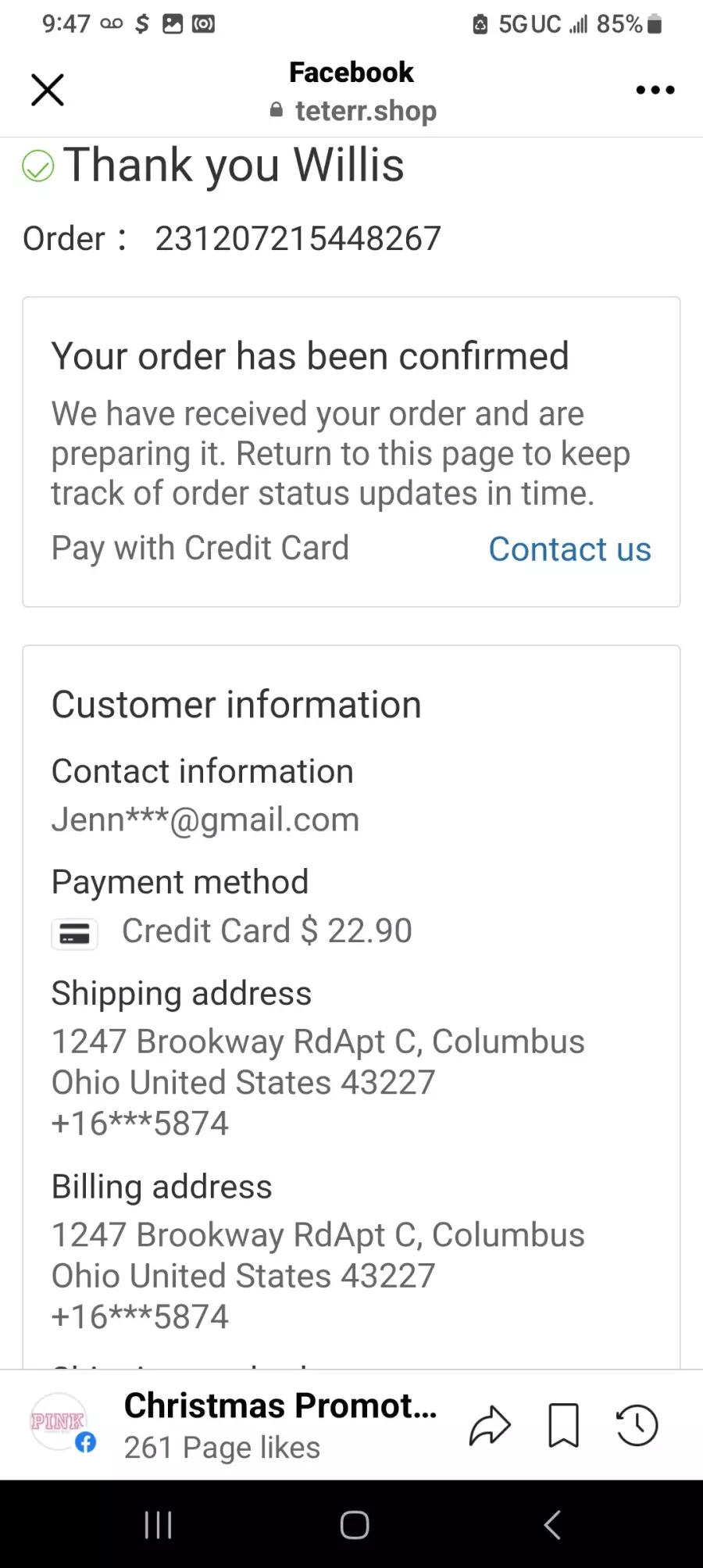703x1568 pixels.
Task: Tap the system home button
Action: coord(355,1524)
